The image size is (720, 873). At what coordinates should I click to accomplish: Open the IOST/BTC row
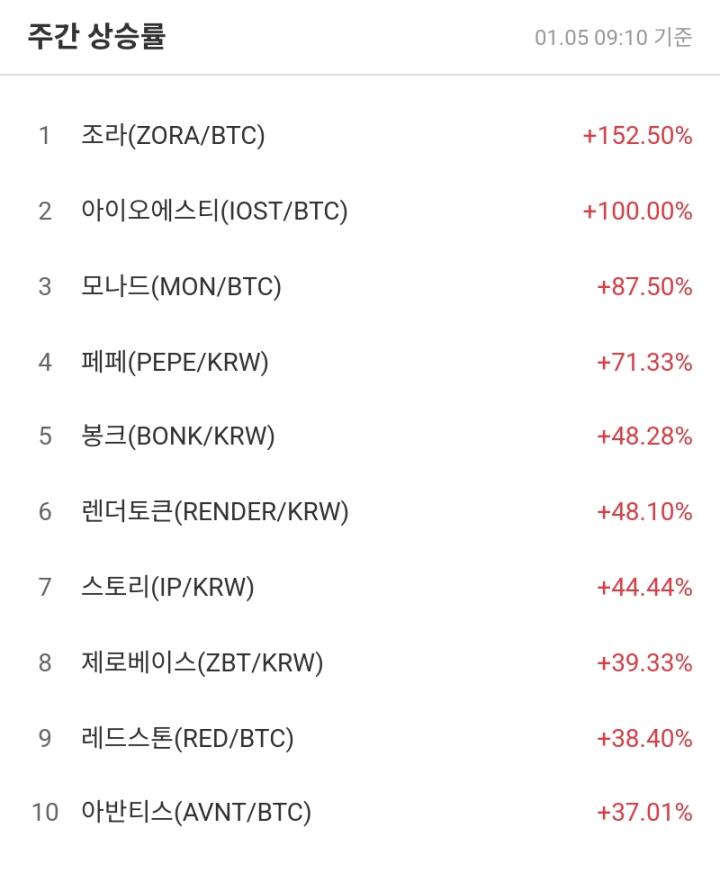pos(214,211)
